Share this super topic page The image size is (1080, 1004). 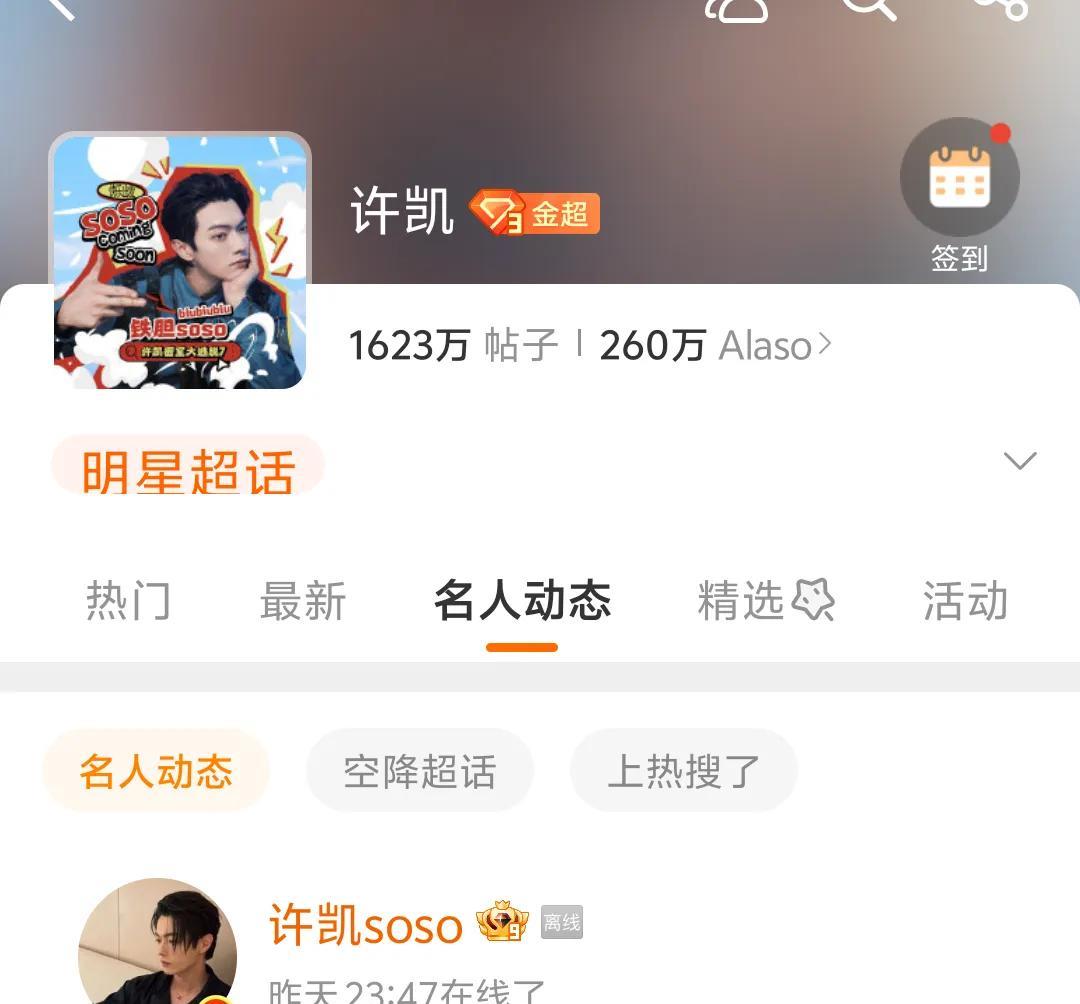1001,8
